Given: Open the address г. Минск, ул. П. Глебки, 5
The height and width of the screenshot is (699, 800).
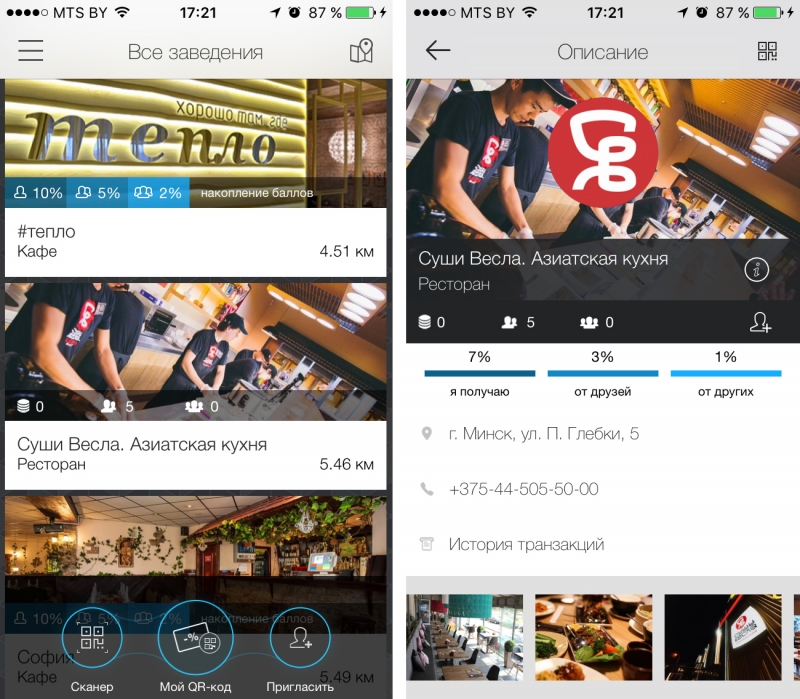Looking at the screenshot, I should click(x=543, y=434).
